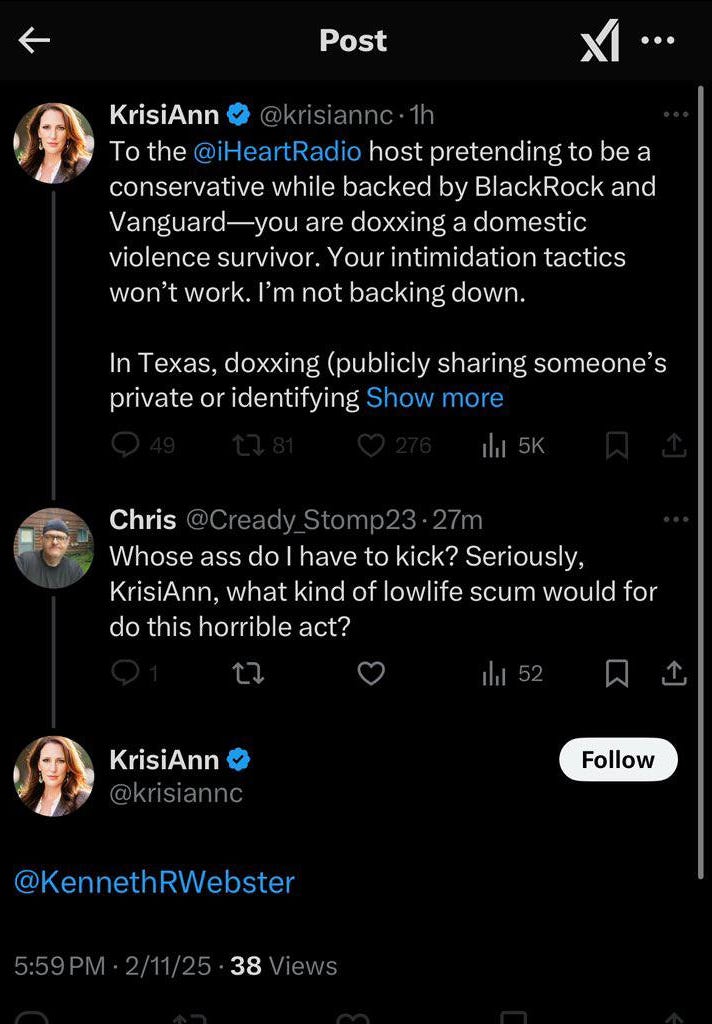Screen dimensions: 712x1024
Task: Bookmark Chris's comment
Action: click(617, 674)
